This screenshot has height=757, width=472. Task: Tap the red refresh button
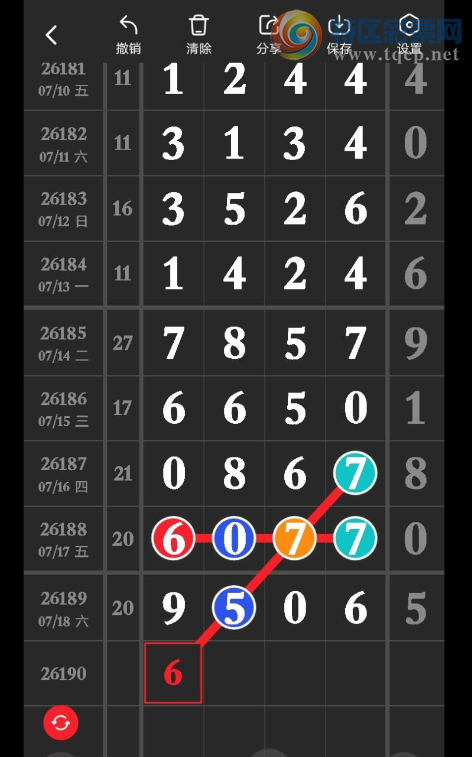pos(61,723)
